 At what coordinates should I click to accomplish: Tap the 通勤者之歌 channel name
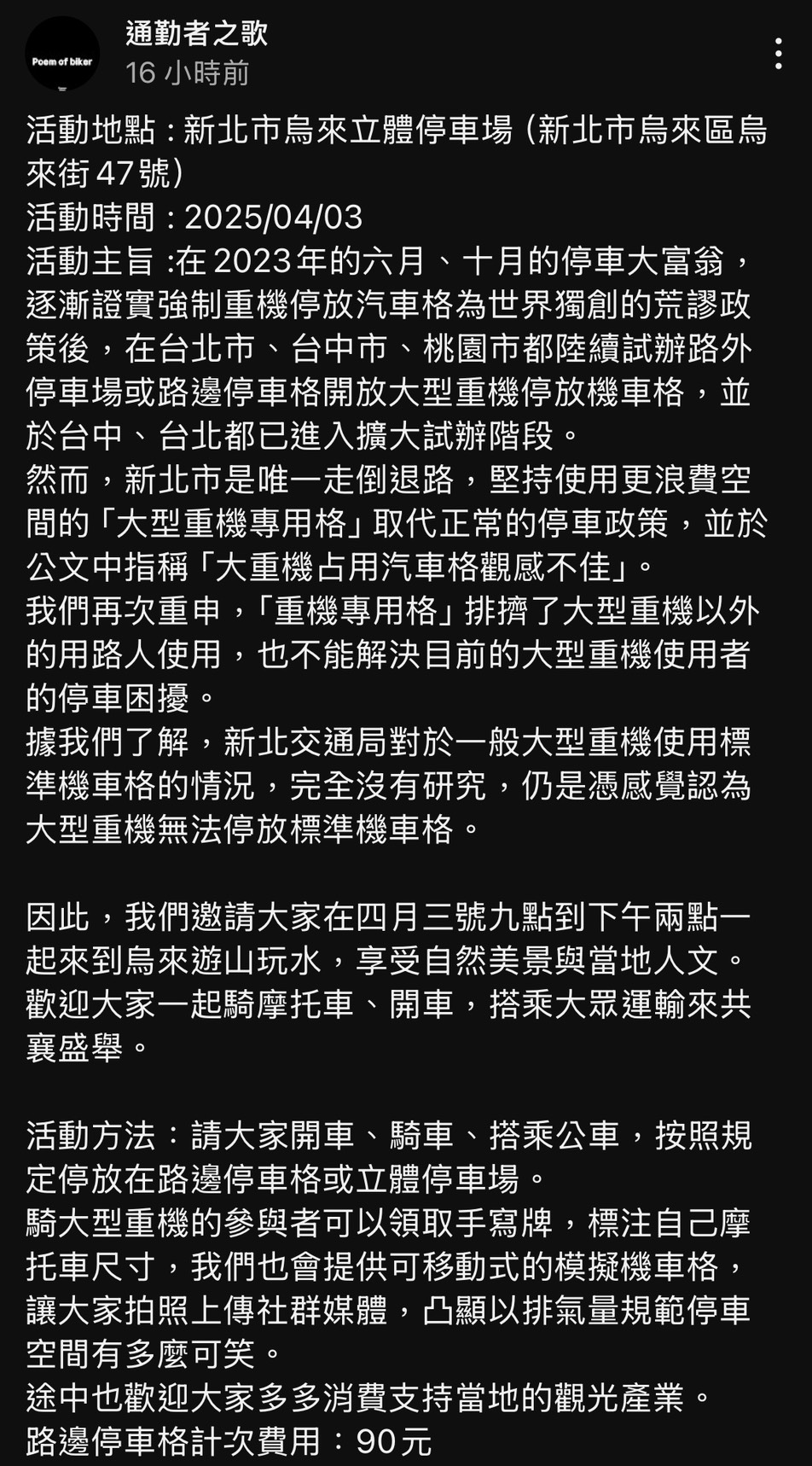(197, 33)
